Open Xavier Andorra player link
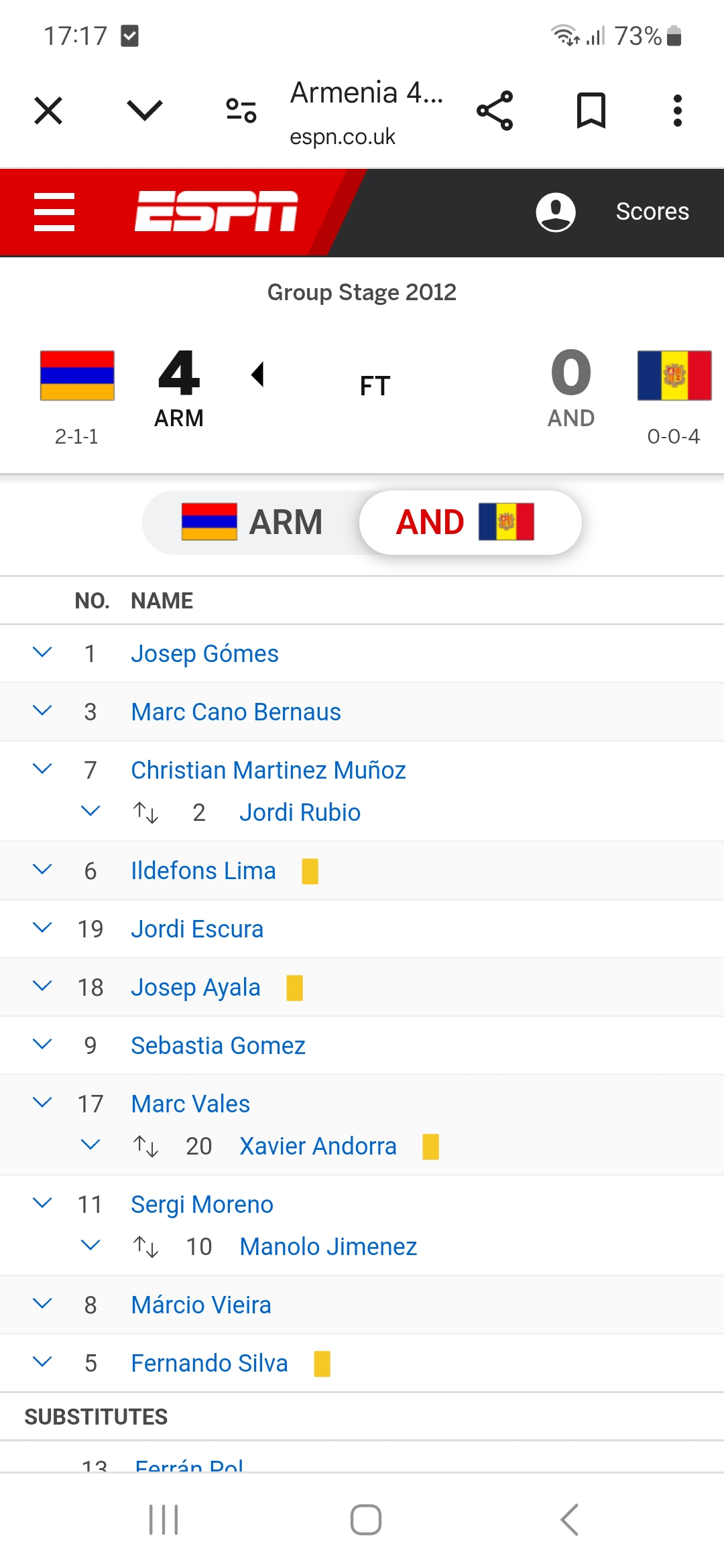This screenshot has width=724, height=1568. point(318,1146)
